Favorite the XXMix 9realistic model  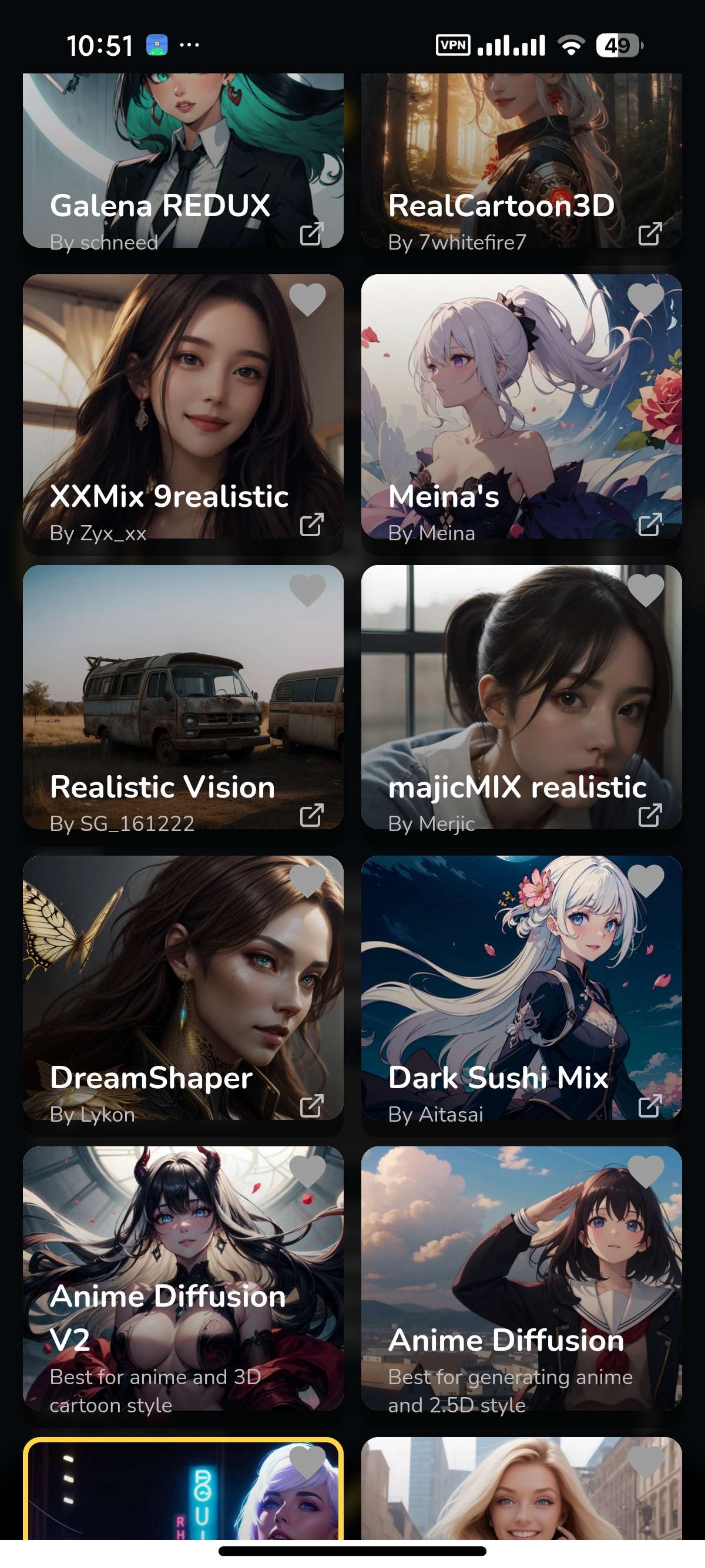(x=307, y=300)
